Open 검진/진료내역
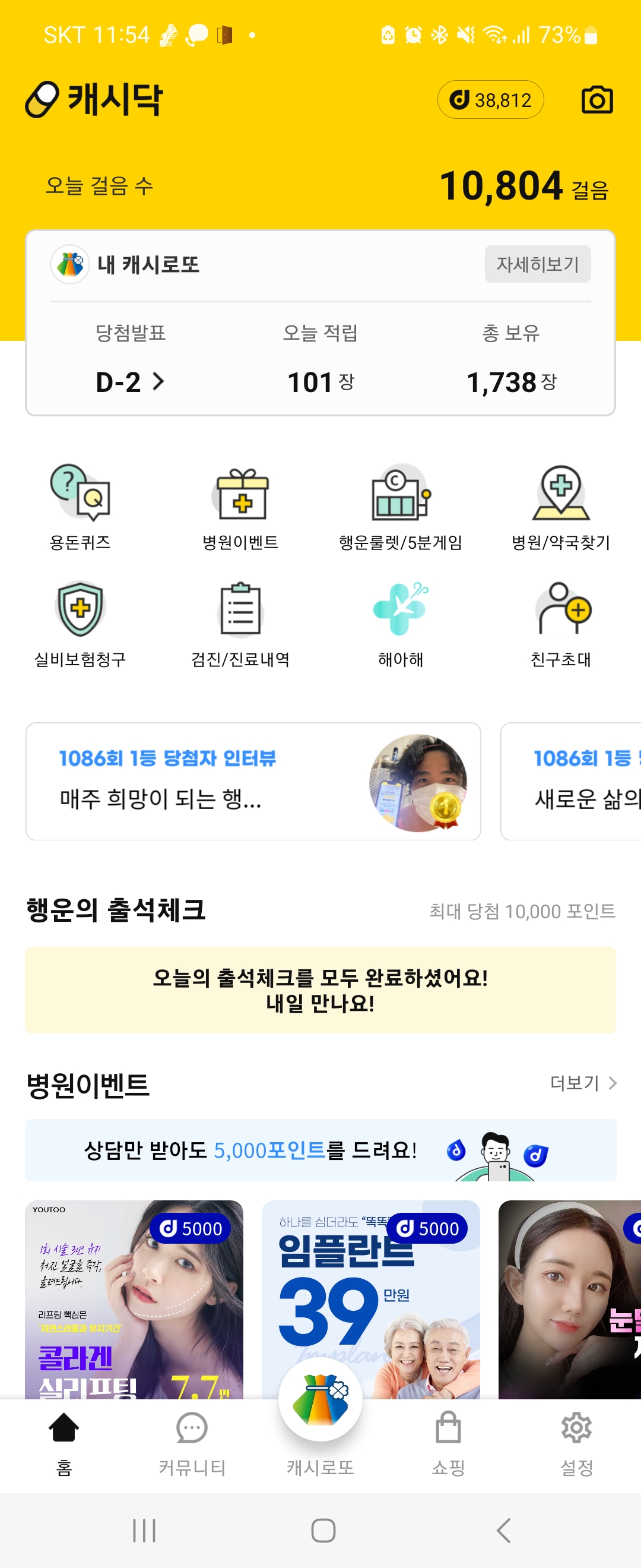 [x=241, y=623]
